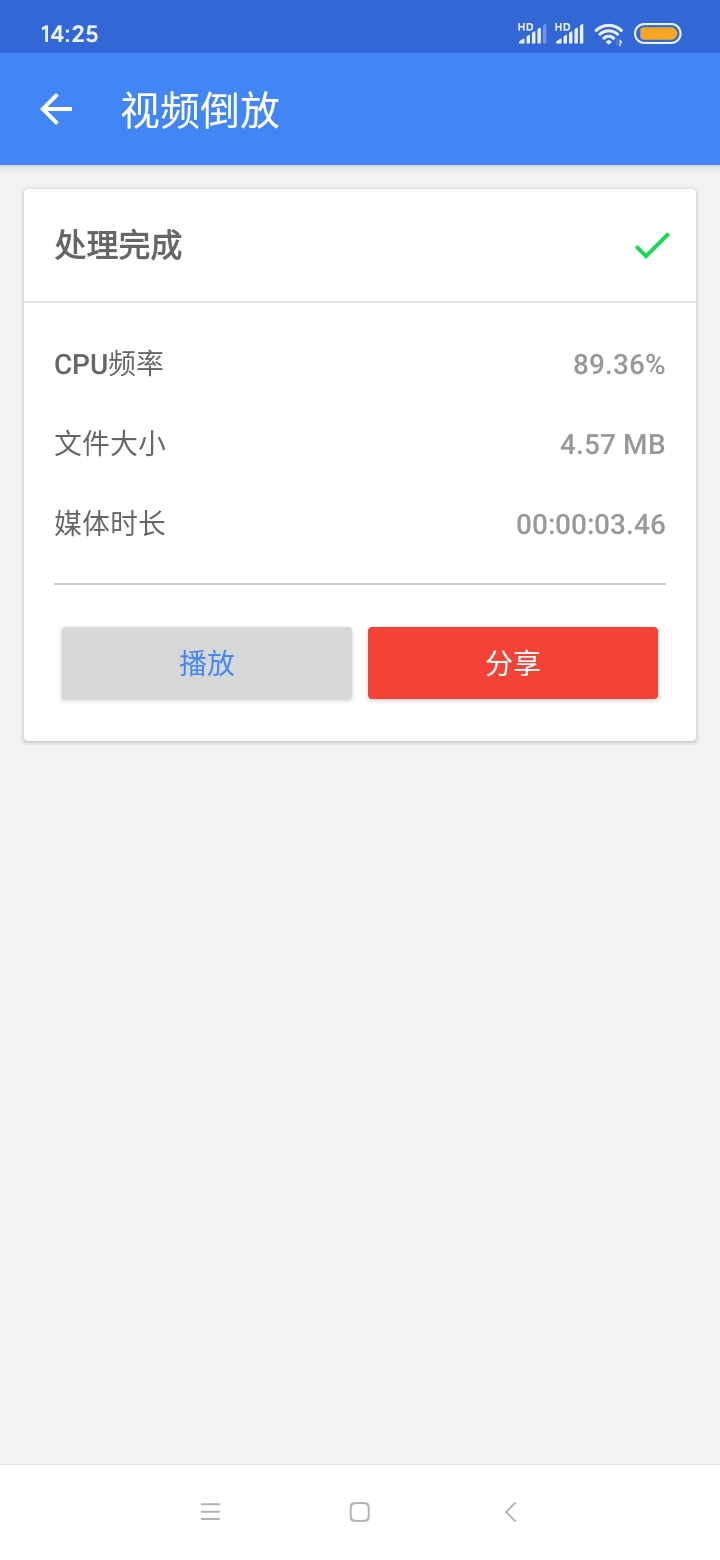Screen dimensions: 720x1560
Task: Tap the recent apps navigation icon
Action: tap(210, 1511)
